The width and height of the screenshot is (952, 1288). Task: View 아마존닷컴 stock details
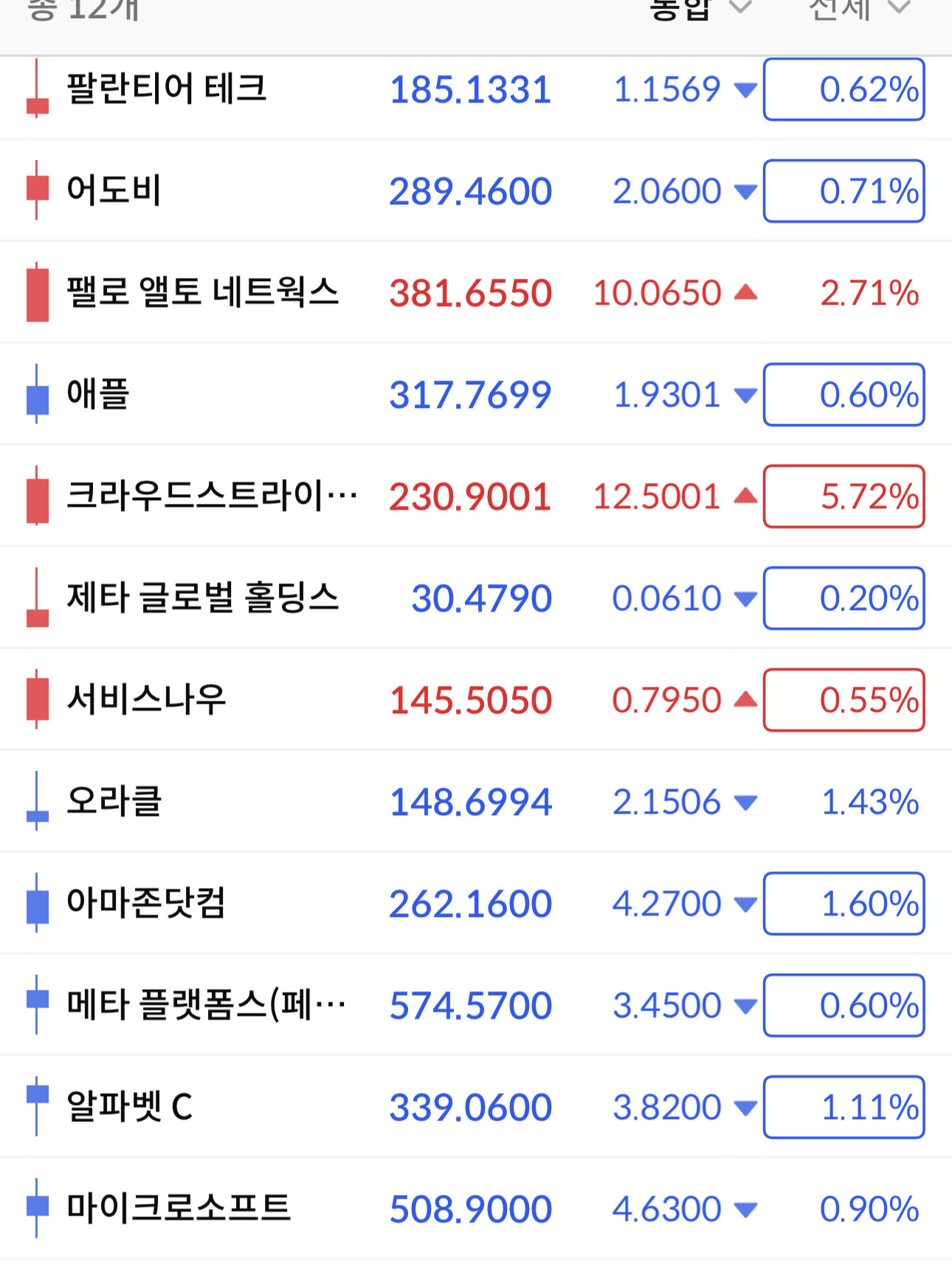click(476, 903)
